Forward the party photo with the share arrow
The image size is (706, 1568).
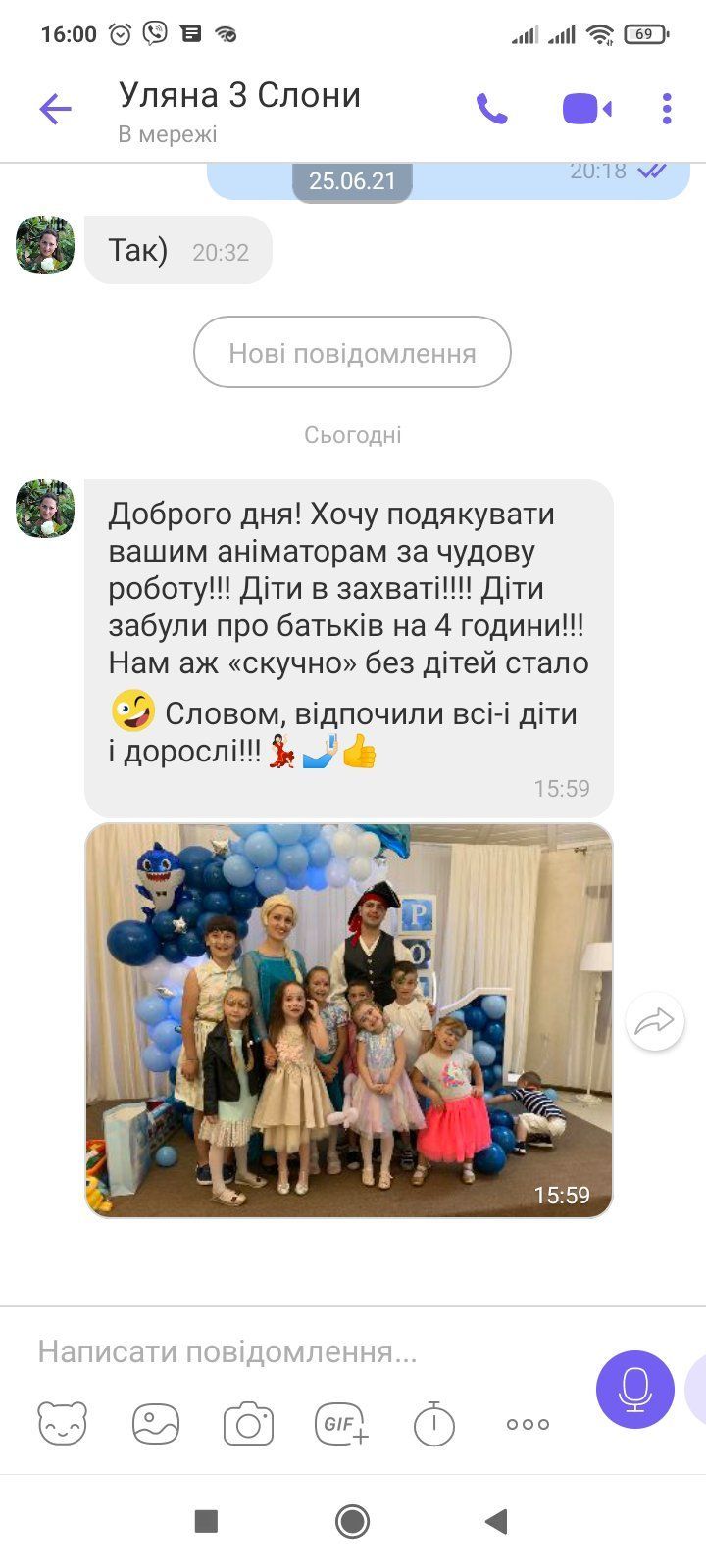[654, 1022]
